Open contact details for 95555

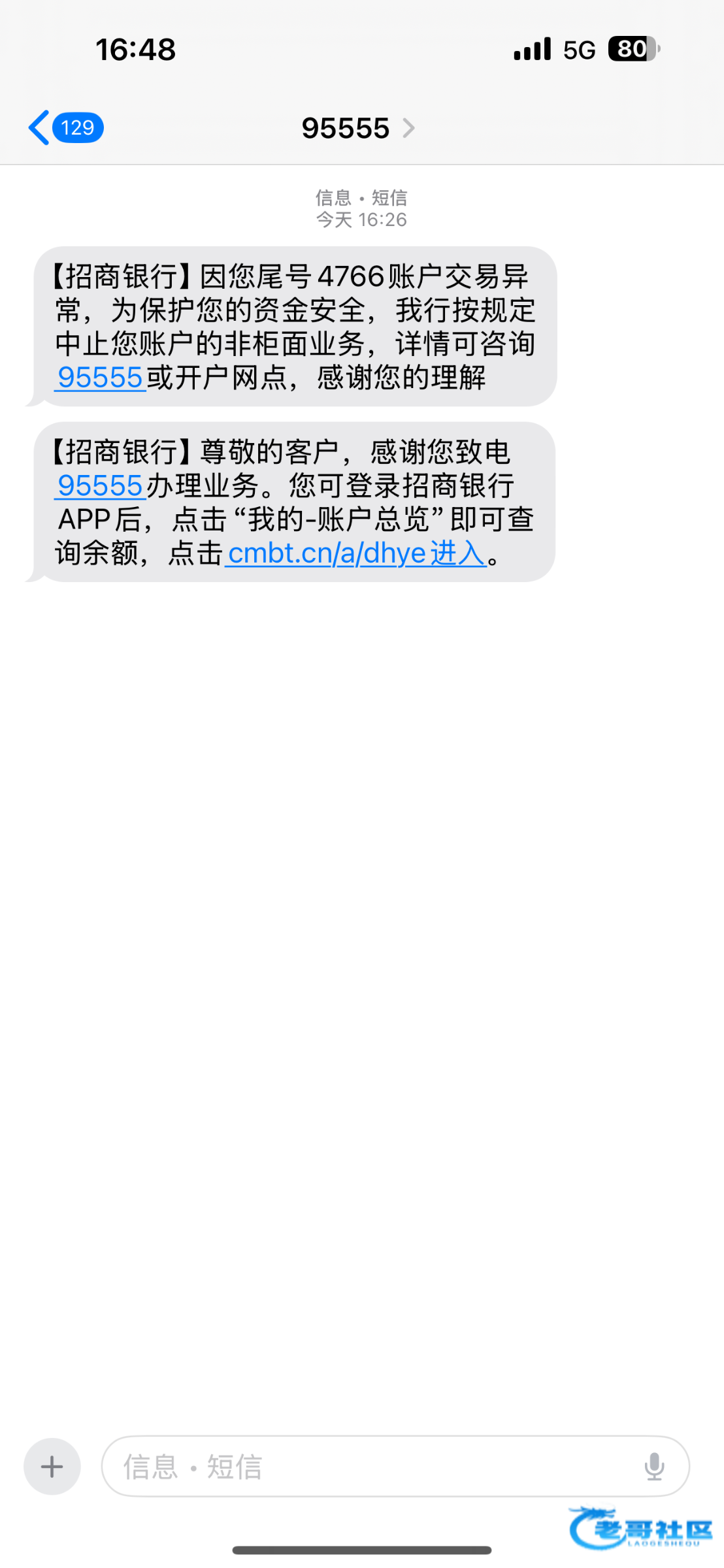358,128
